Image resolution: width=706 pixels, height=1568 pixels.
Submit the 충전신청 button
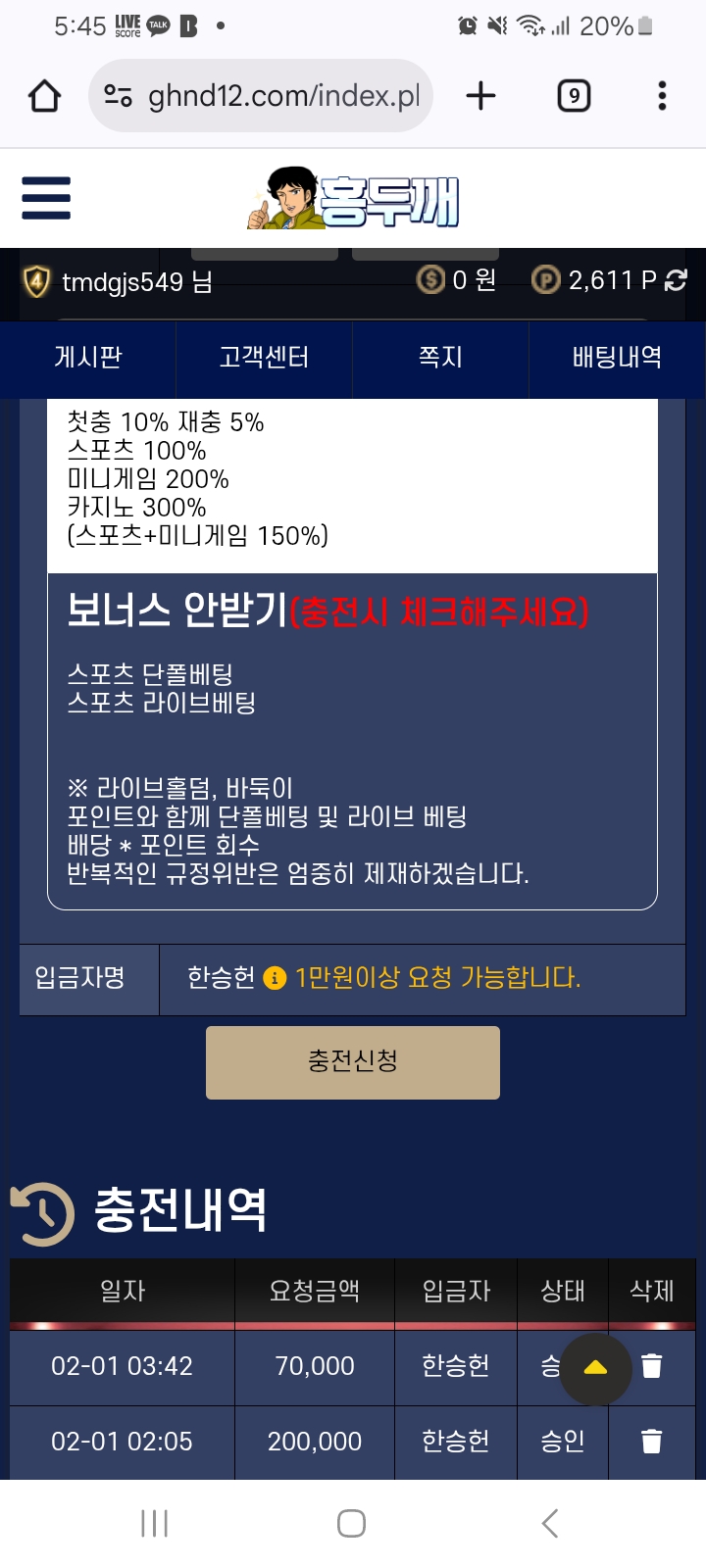353,1062
